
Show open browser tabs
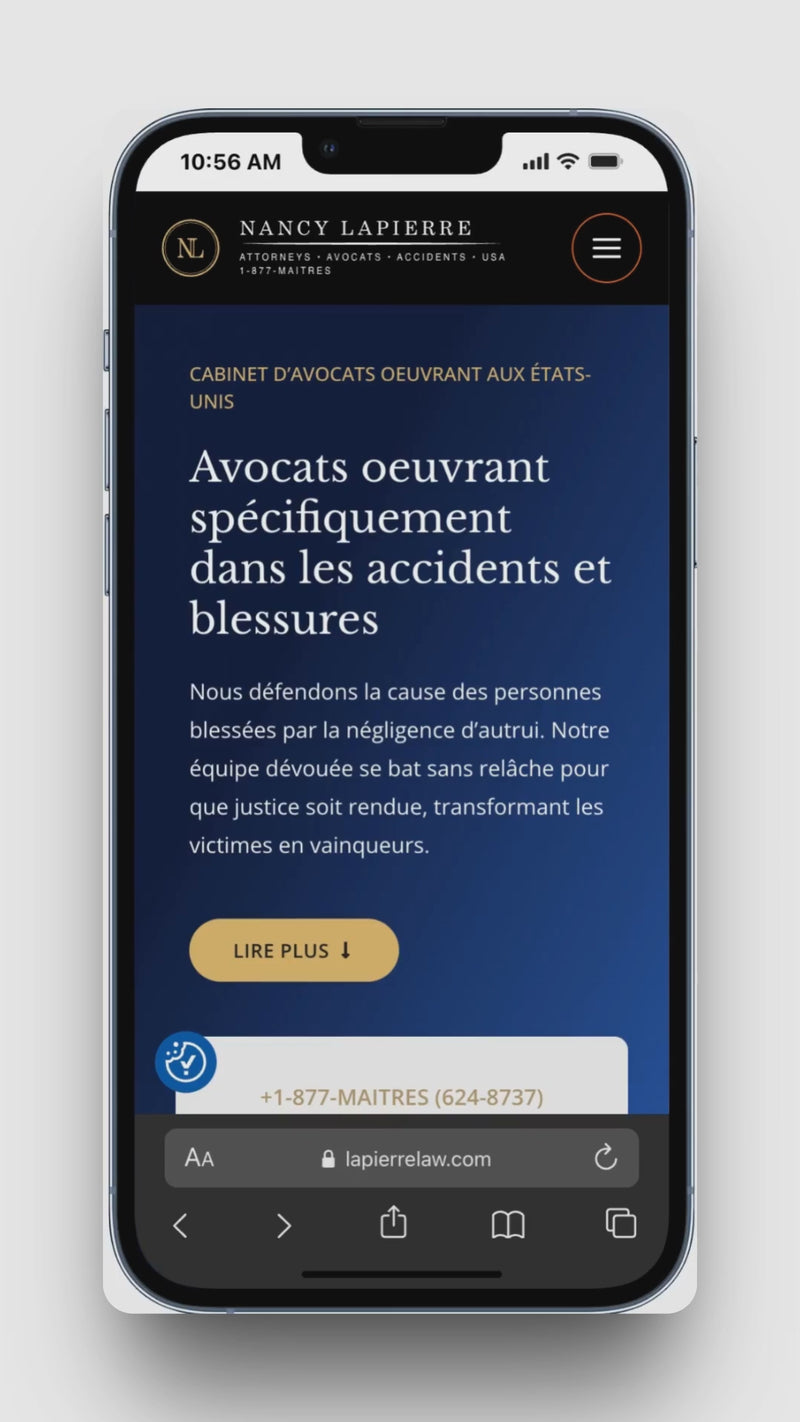620,1223
